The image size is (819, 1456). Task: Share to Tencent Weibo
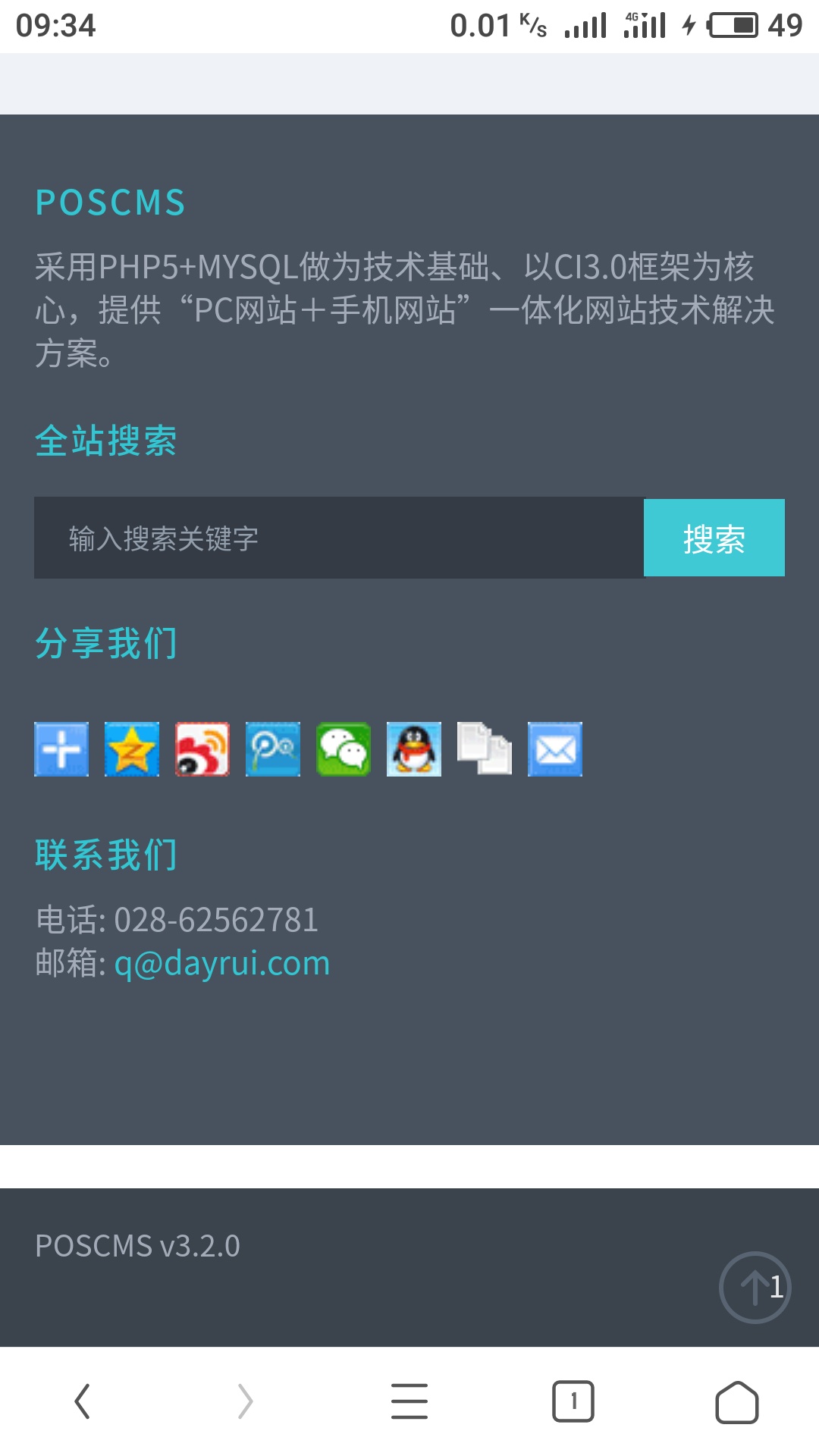pyautogui.click(x=273, y=749)
